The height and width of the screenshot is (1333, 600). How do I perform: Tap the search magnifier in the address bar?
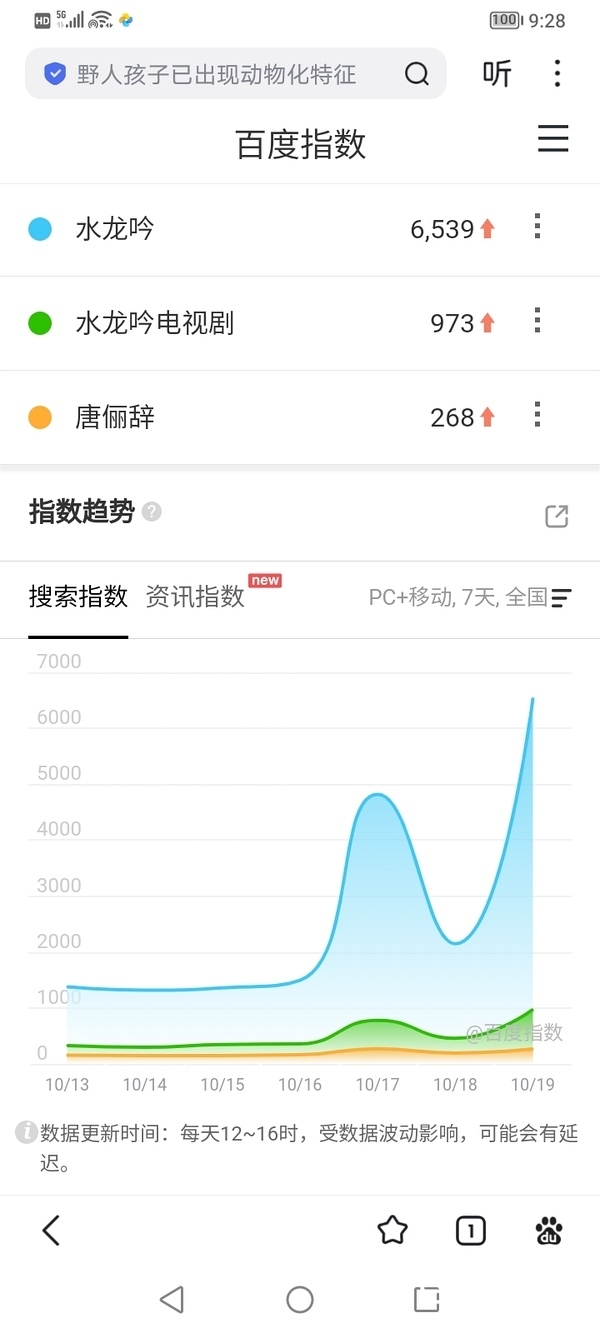[416, 74]
